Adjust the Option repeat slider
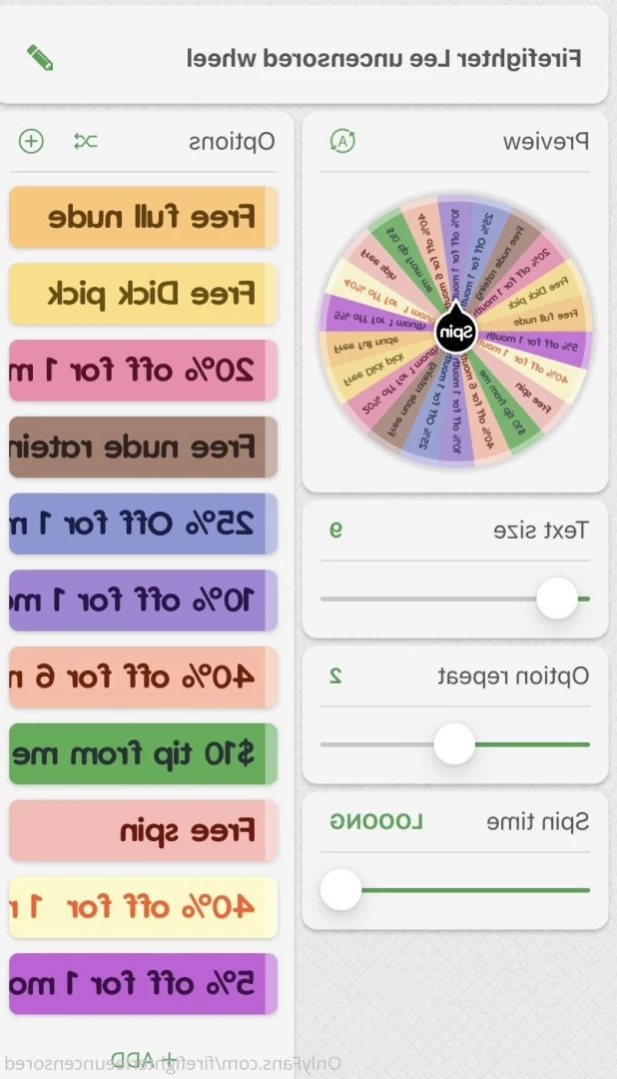Screen dimensions: 617x1079 point(454,744)
